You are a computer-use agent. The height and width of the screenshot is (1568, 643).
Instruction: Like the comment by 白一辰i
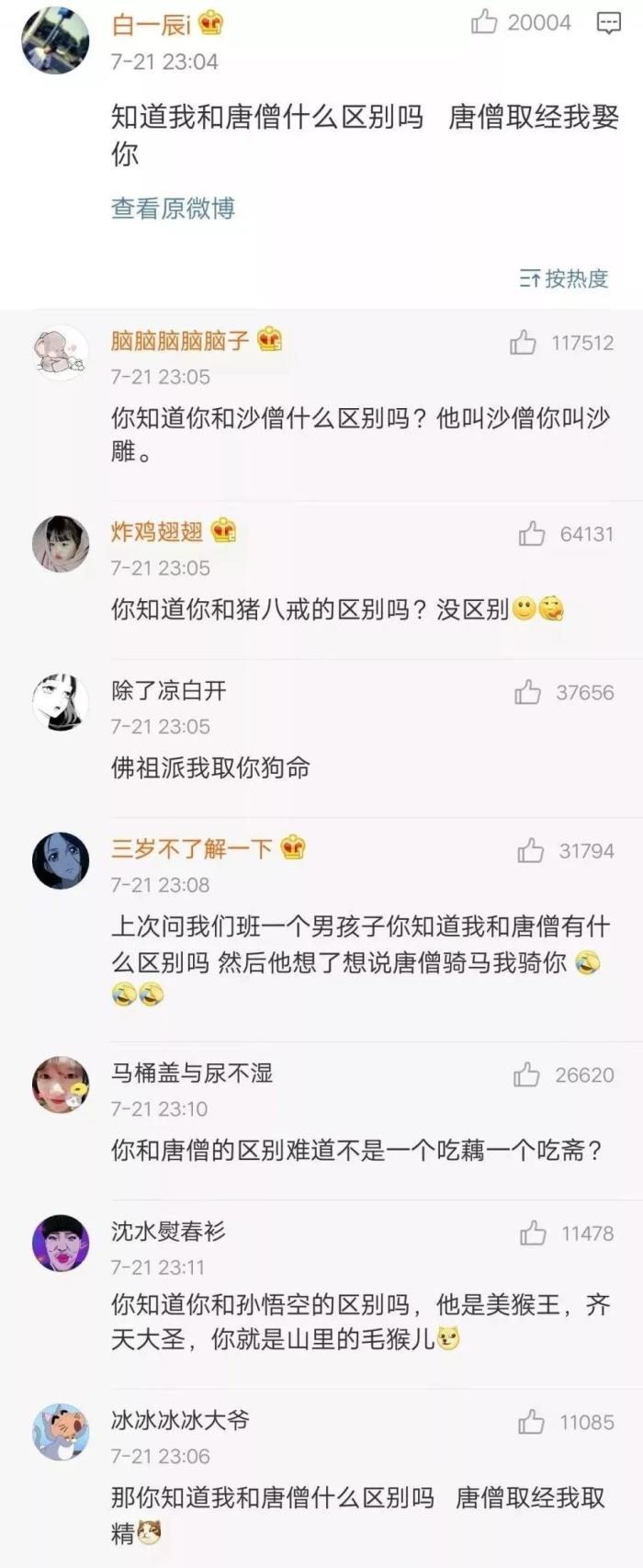(x=484, y=22)
